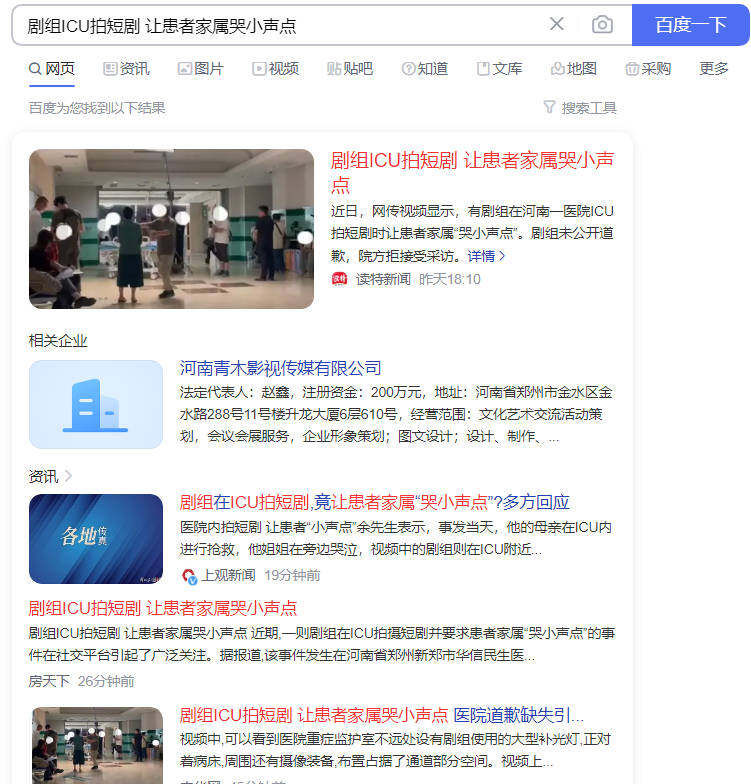Open the 房天下 result link
Screen dimensions: 751x784
coord(163,608)
